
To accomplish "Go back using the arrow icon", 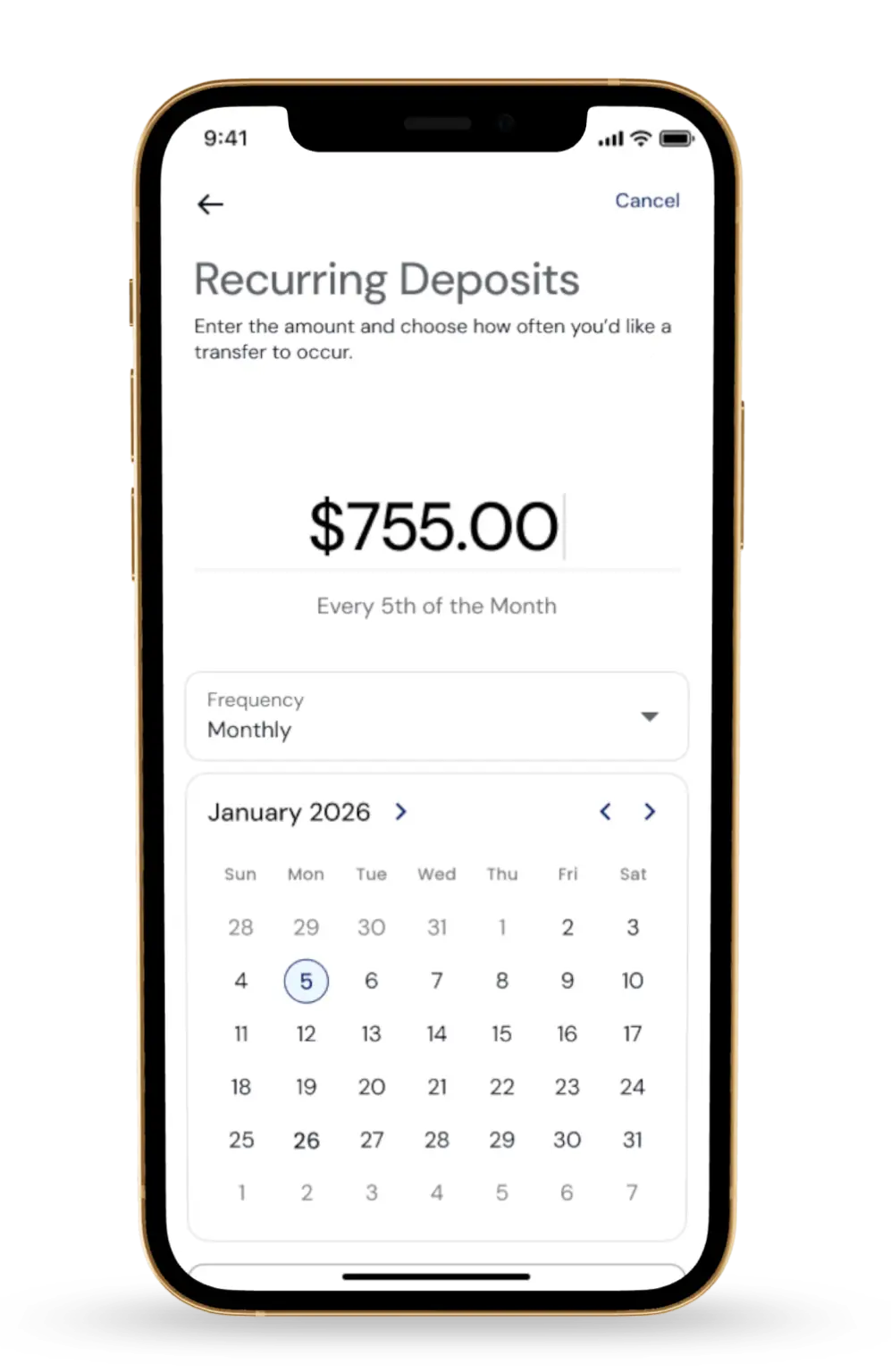I will (x=210, y=205).
